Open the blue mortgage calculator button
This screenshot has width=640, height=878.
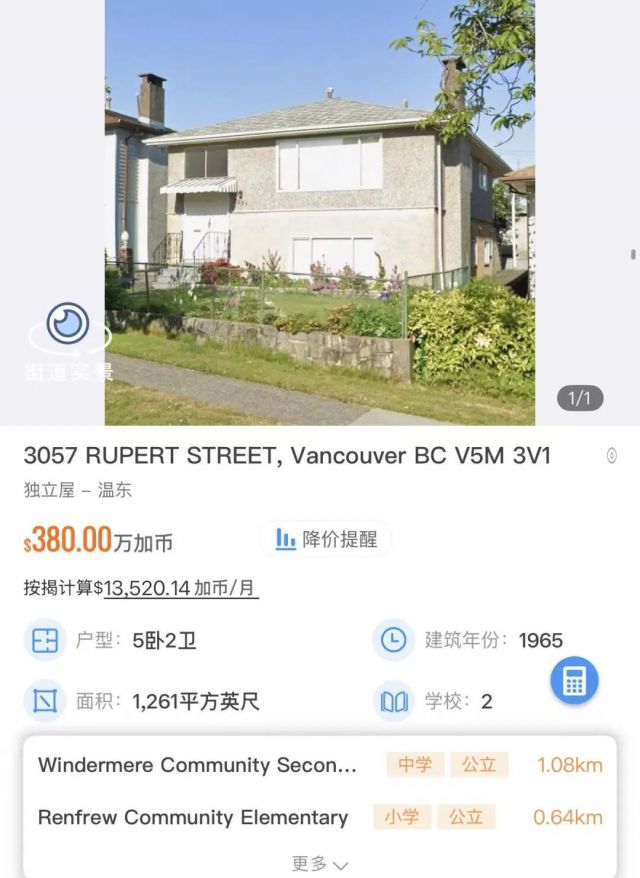(574, 682)
